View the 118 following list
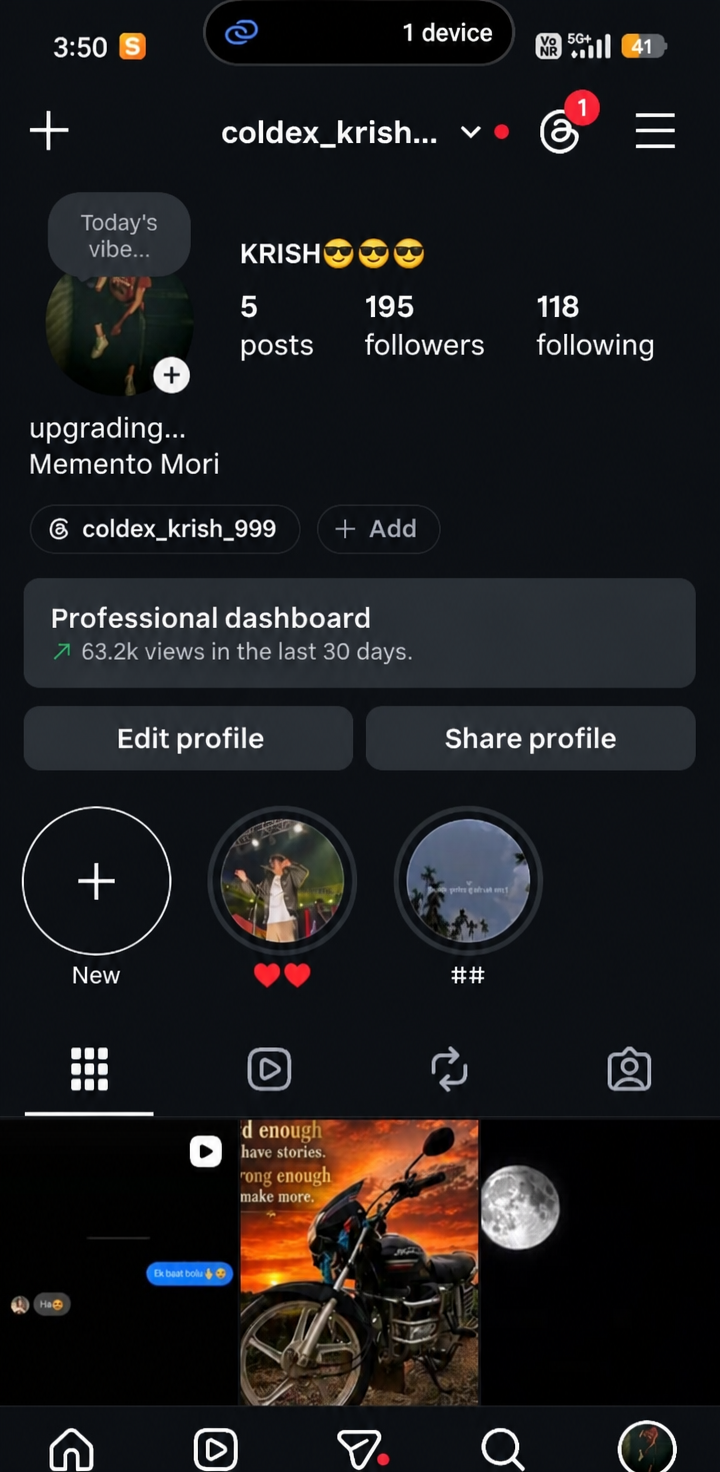This screenshot has height=1472, width=720. point(595,325)
